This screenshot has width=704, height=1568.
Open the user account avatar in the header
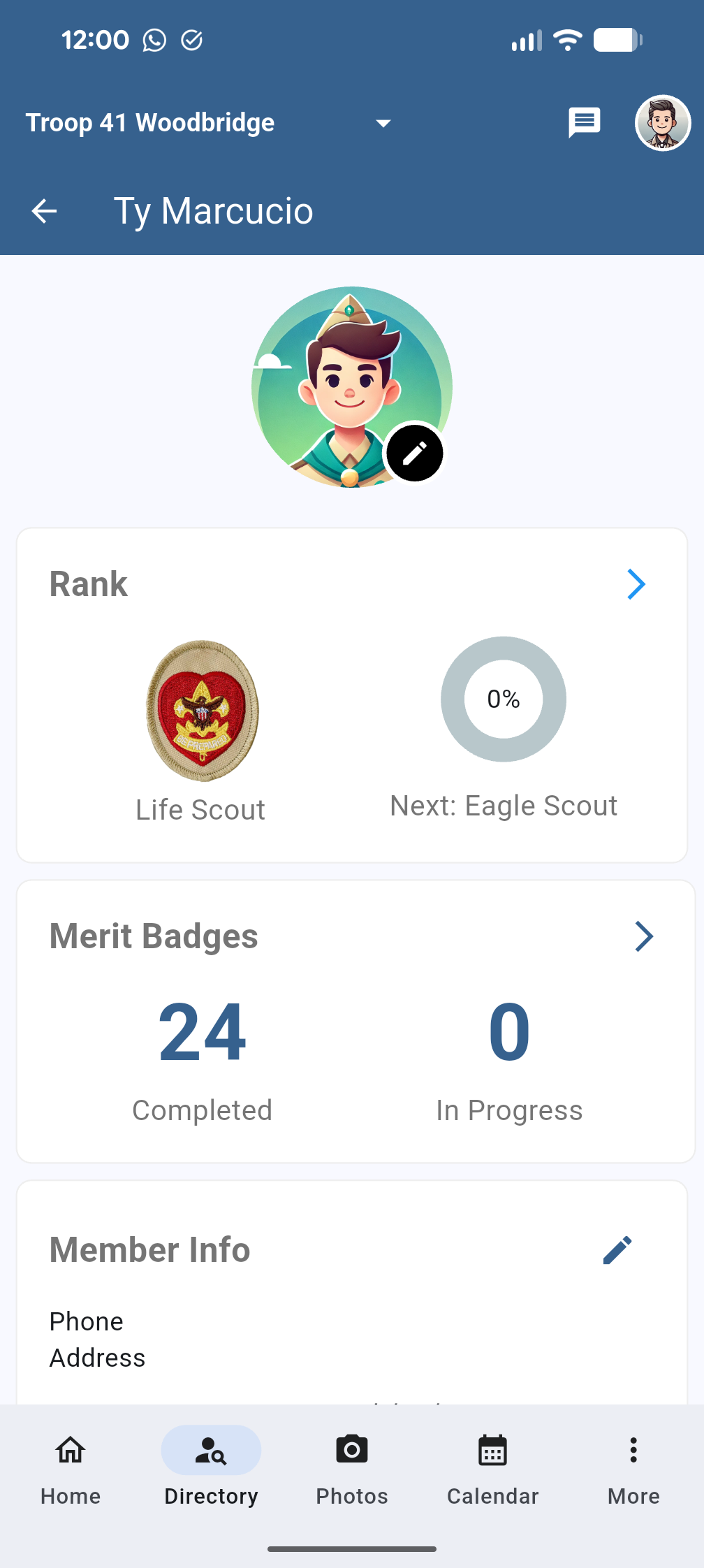(x=662, y=122)
